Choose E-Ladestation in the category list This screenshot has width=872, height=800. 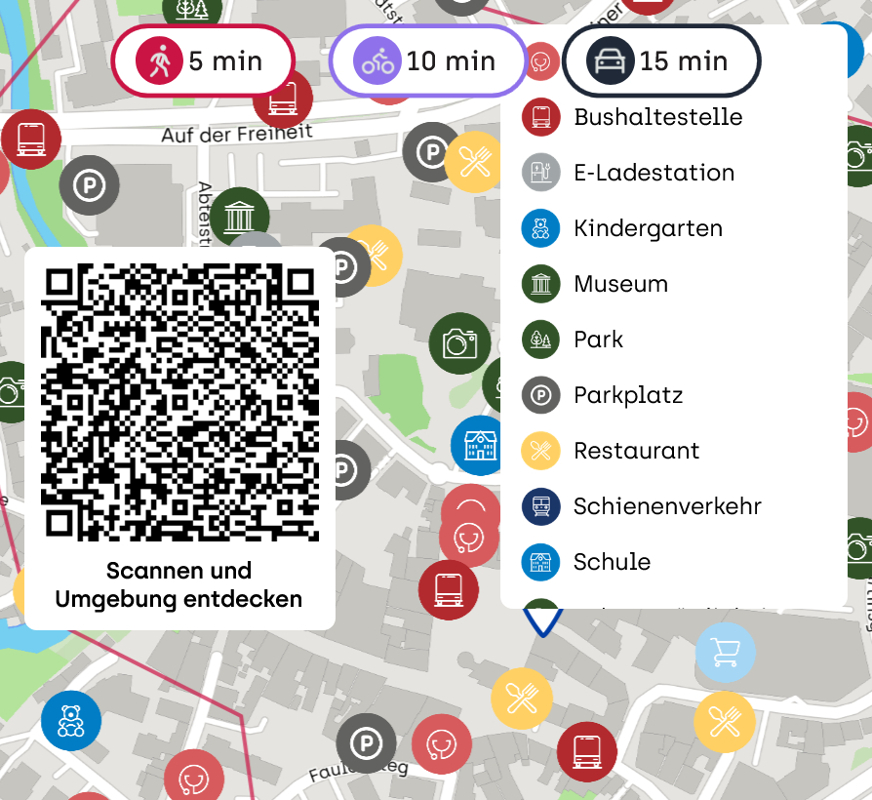tap(653, 173)
